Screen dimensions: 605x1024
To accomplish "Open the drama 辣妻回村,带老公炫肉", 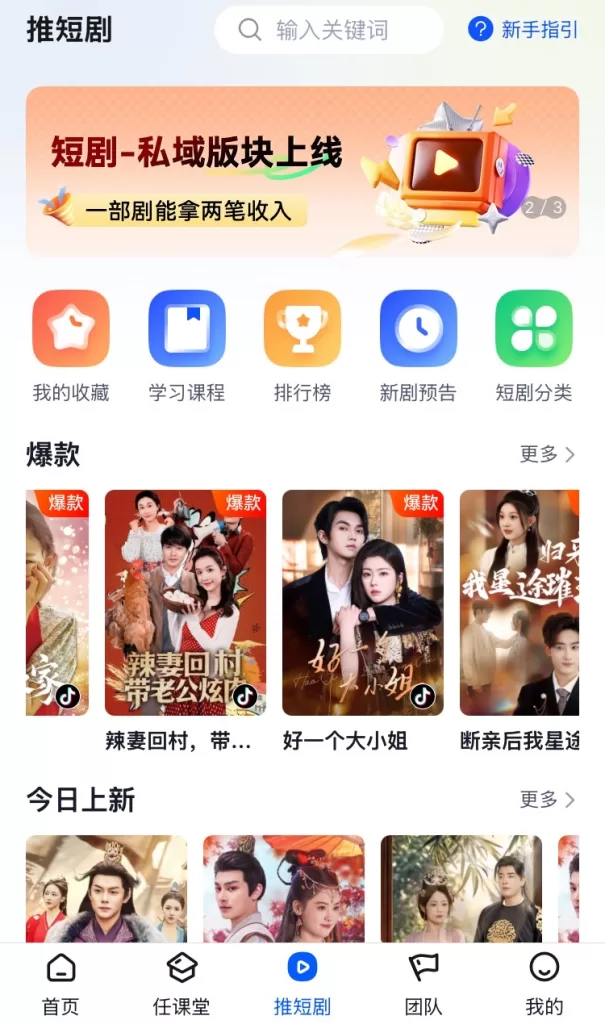I will point(185,603).
